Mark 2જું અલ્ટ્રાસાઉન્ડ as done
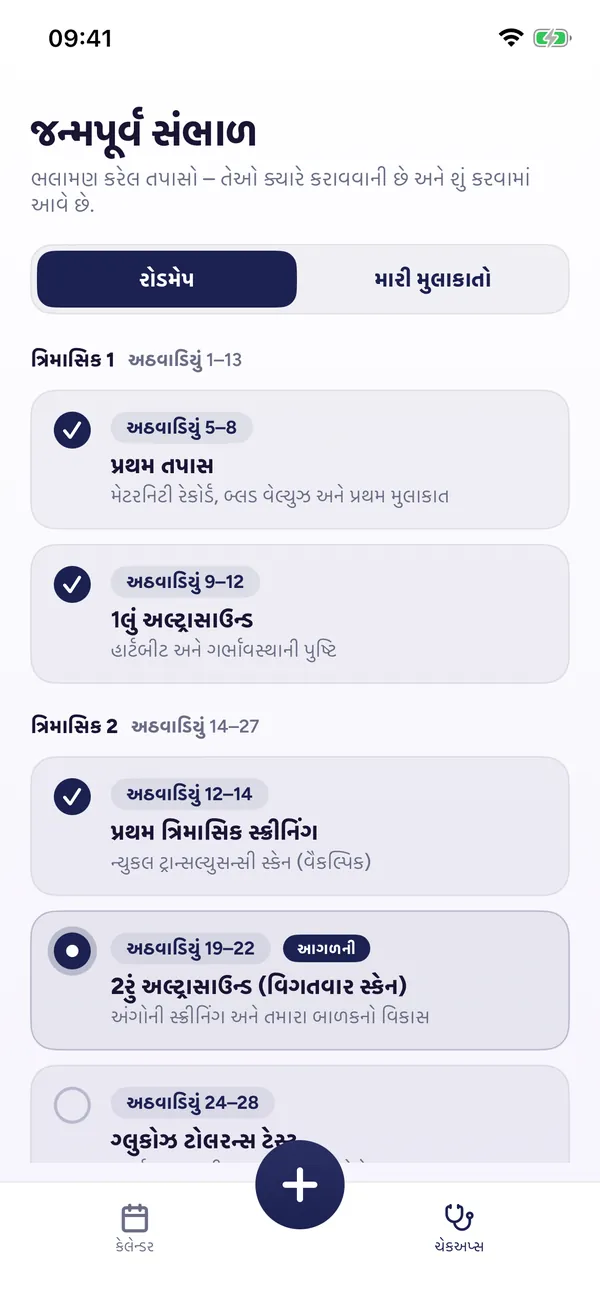 (x=72, y=952)
